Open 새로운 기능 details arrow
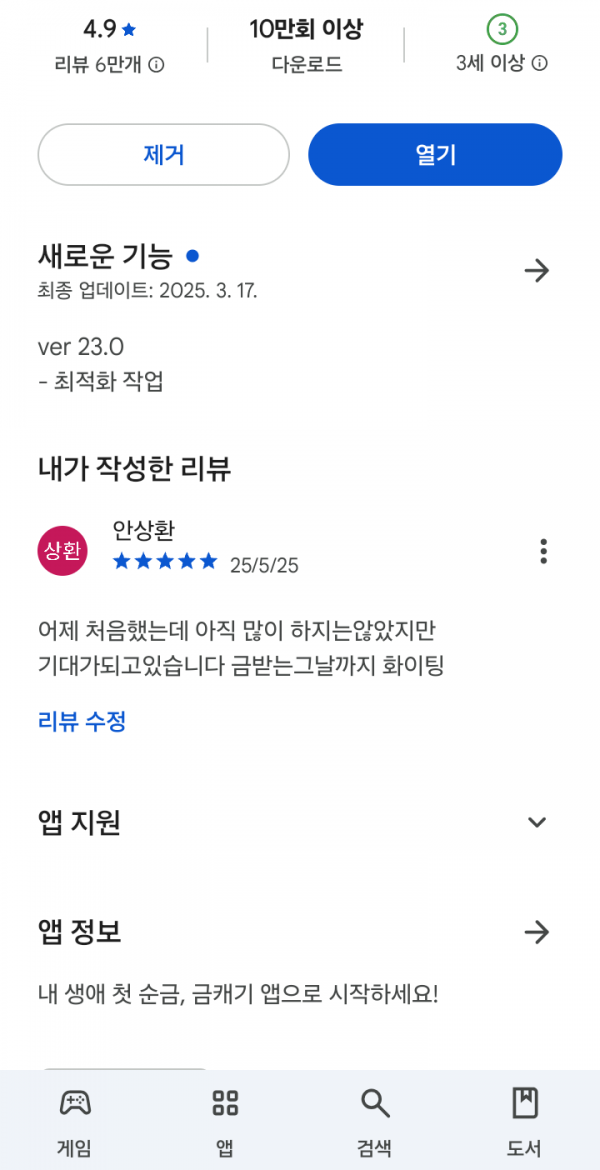Image resolution: width=600 pixels, height=1170 pixels. click(x=537, y=271)
